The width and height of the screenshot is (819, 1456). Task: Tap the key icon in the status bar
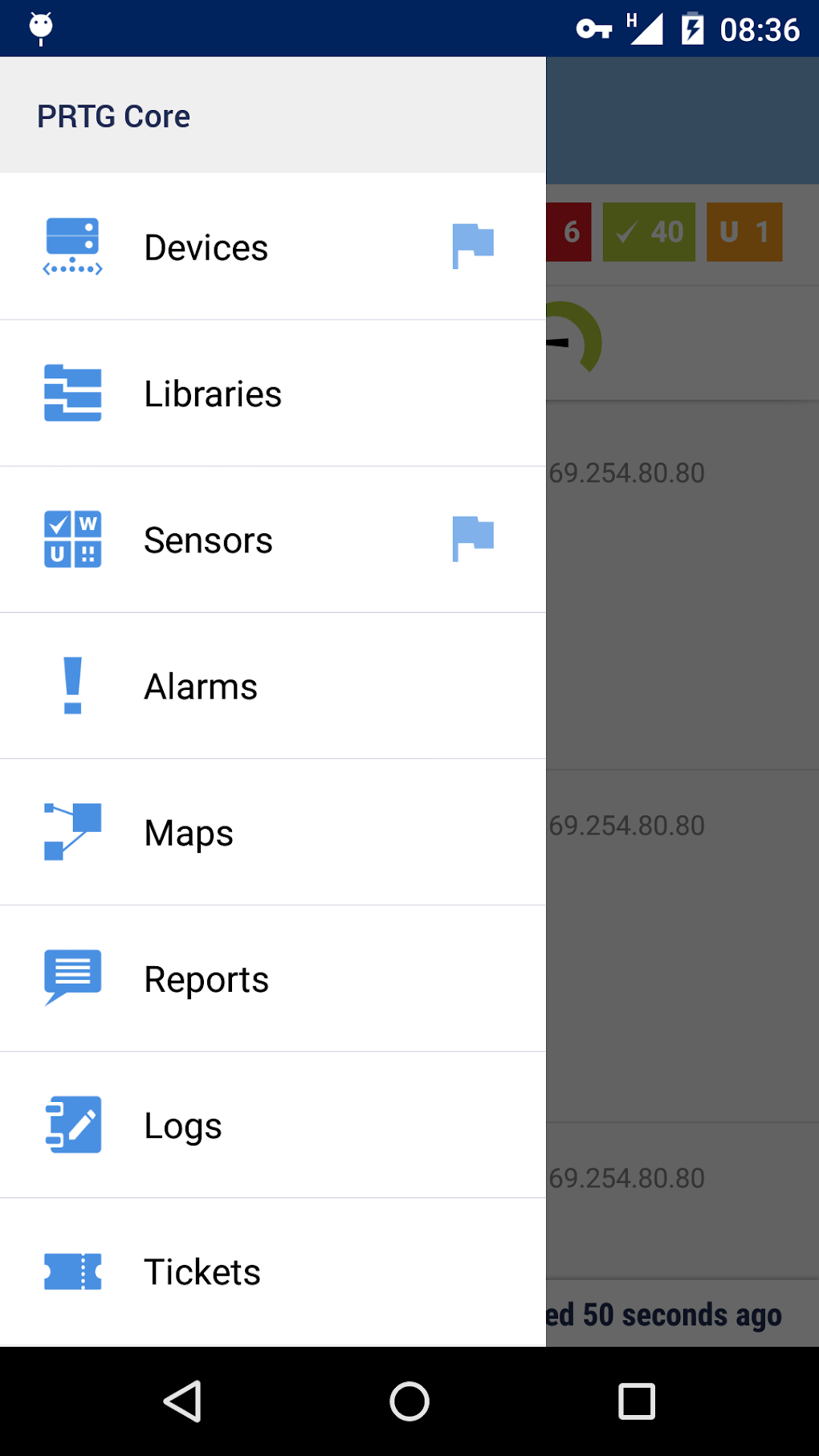[x=594, y=28]
